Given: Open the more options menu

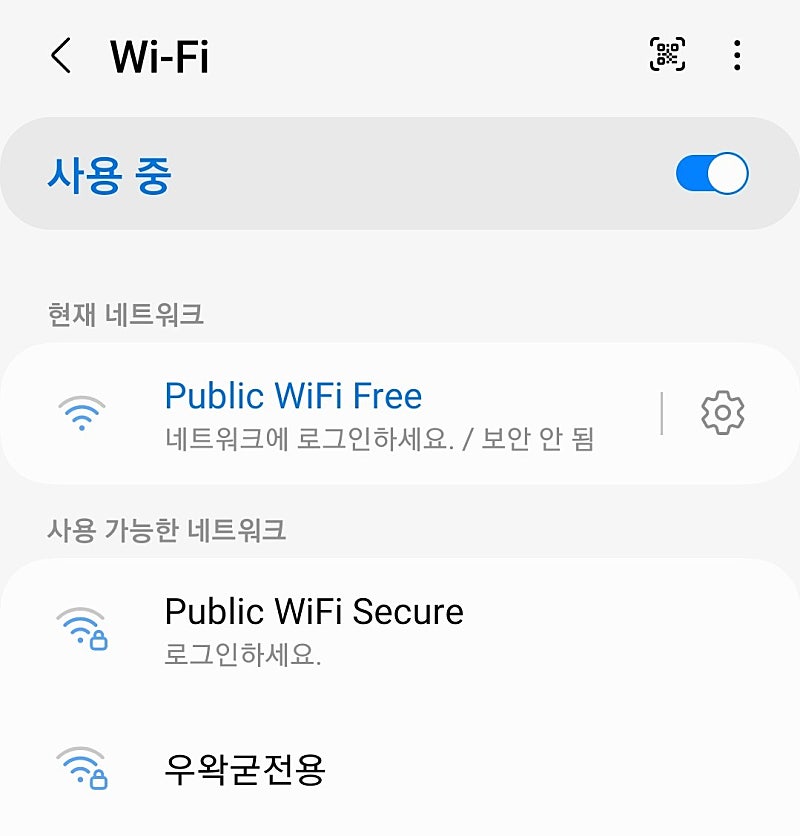Looking at the screenshot, I should point(737,56).
